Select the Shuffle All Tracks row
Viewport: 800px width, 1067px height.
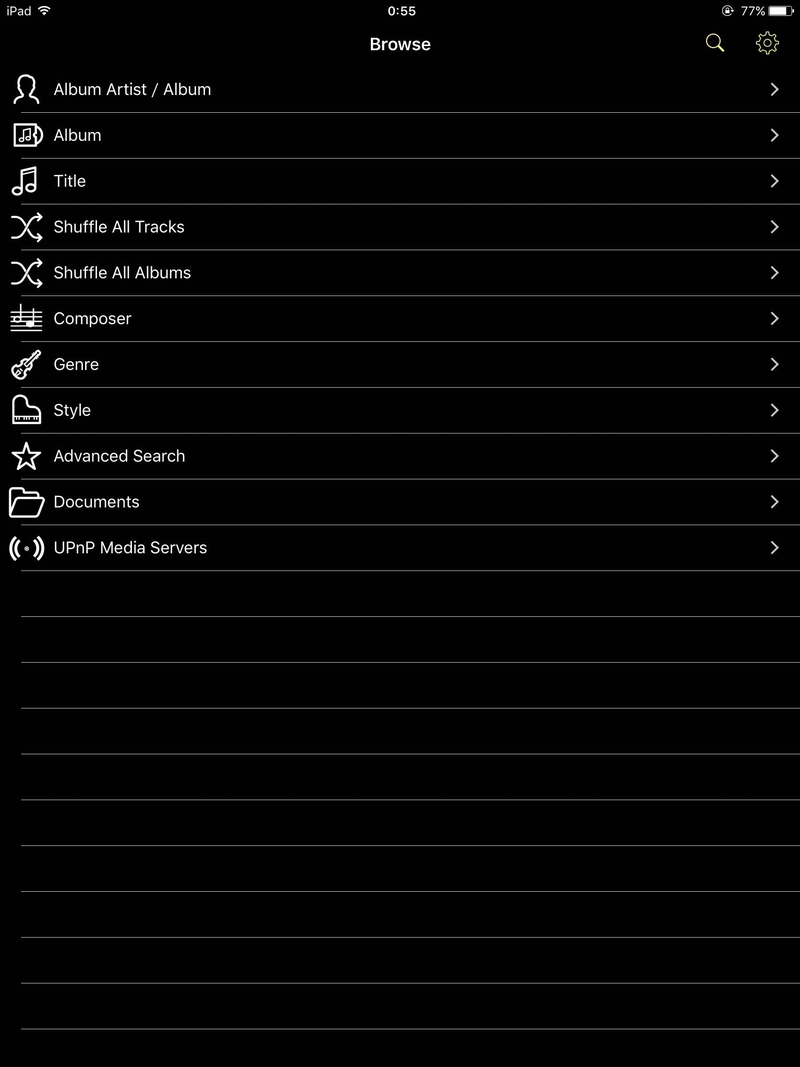pyautogui.click(x=400, y=227)
